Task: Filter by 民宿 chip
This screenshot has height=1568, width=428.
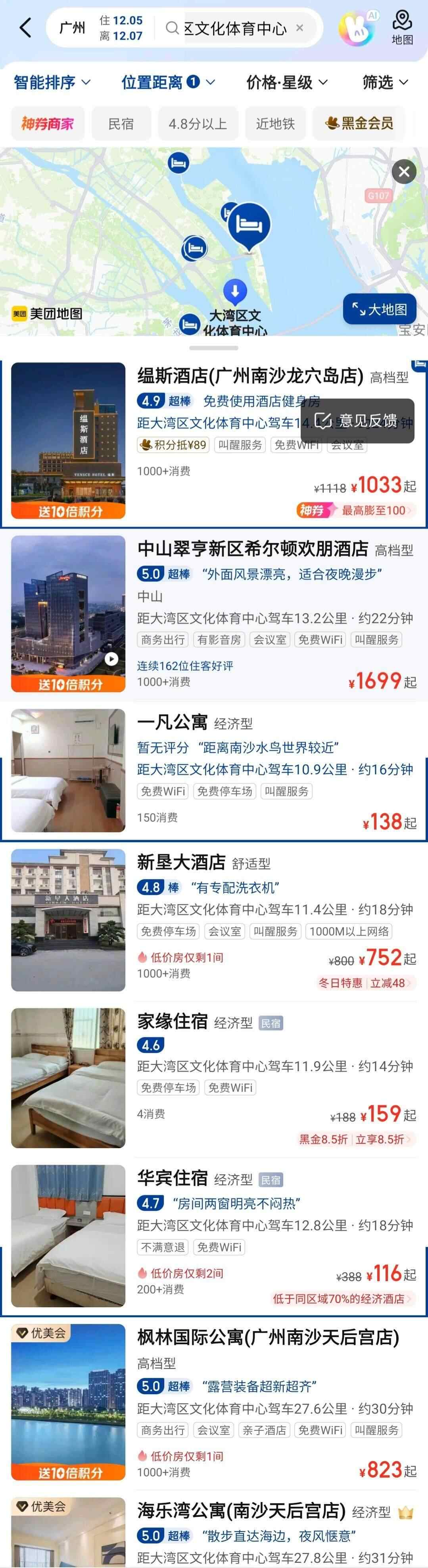Action: click(x=121, y=123)
